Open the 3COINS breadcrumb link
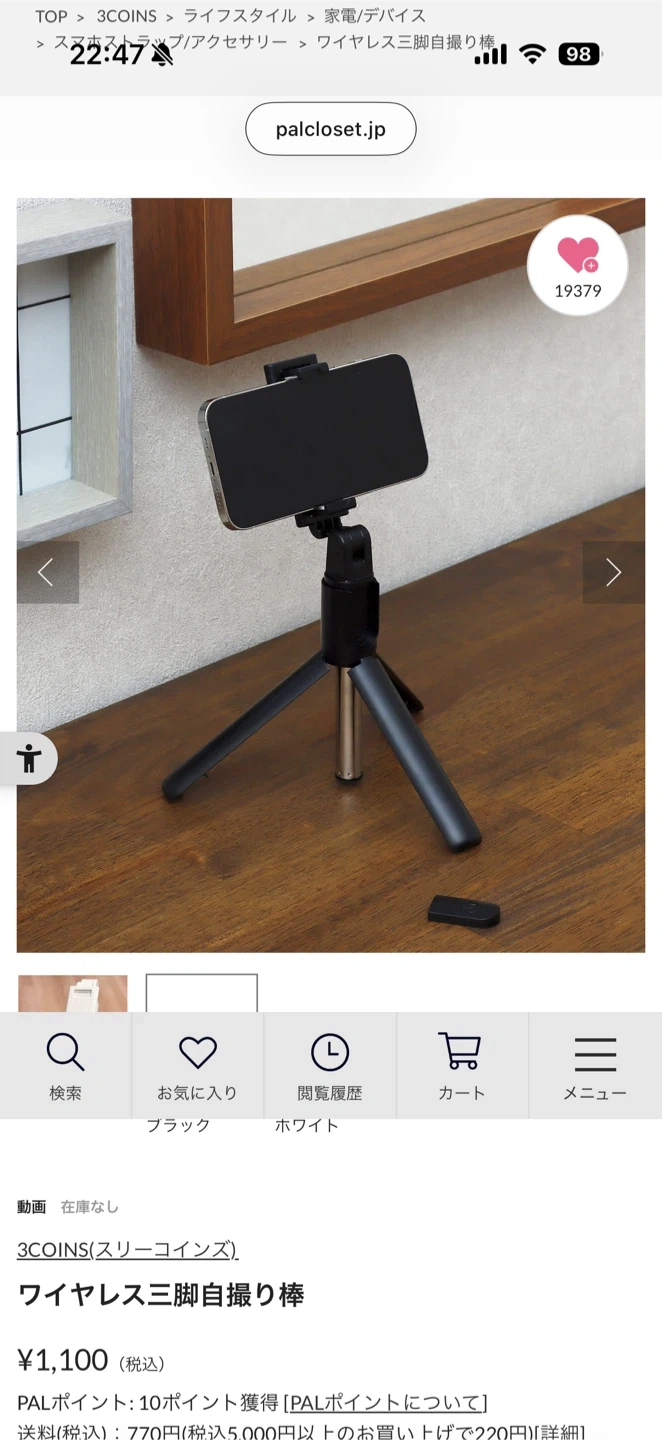662x1440 pixels. click(x=126, y=16)
